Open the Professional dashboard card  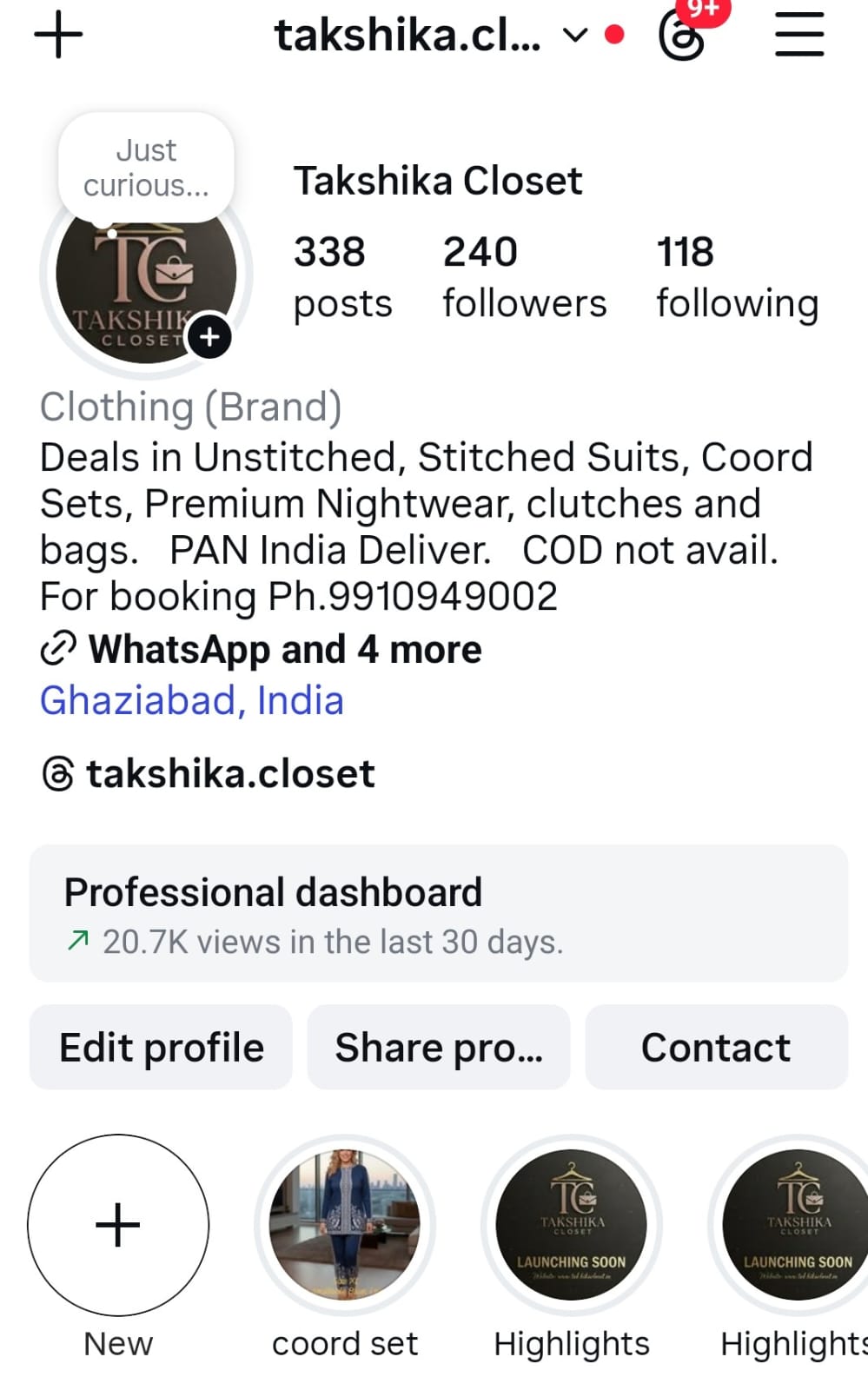point(438,913)
